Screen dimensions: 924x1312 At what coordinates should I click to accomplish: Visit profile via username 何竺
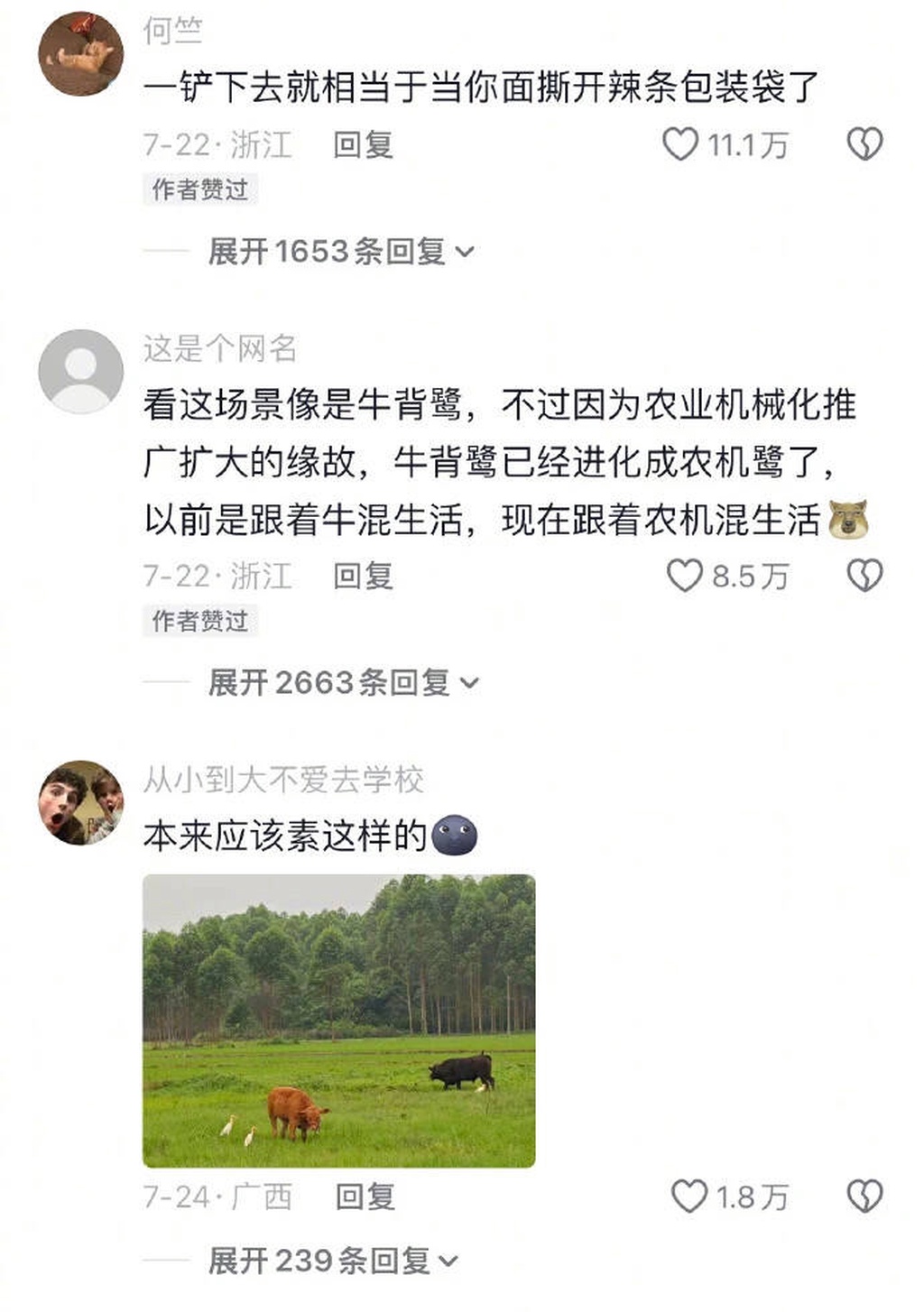[172, 32]
